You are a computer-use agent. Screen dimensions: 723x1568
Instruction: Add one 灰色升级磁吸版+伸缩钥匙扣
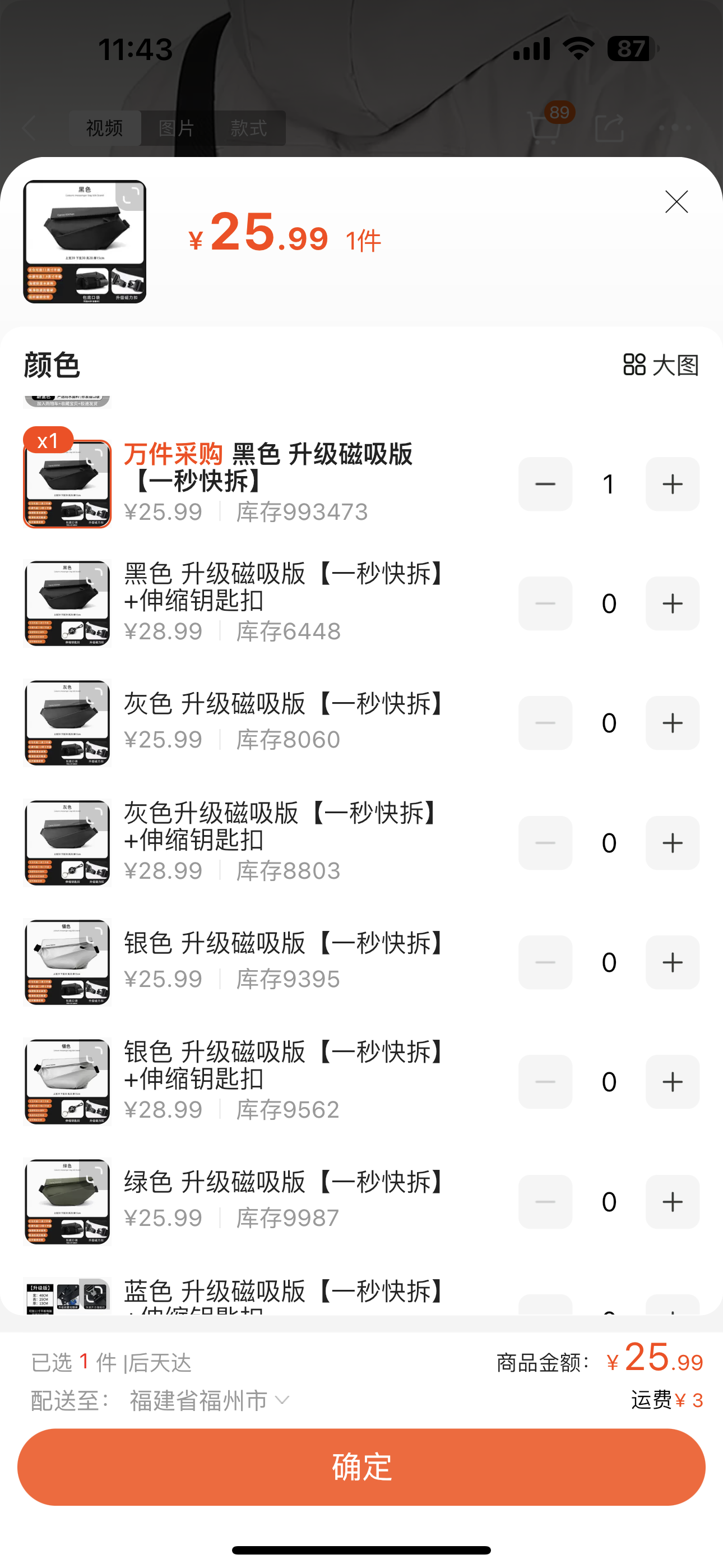[672, 842]
